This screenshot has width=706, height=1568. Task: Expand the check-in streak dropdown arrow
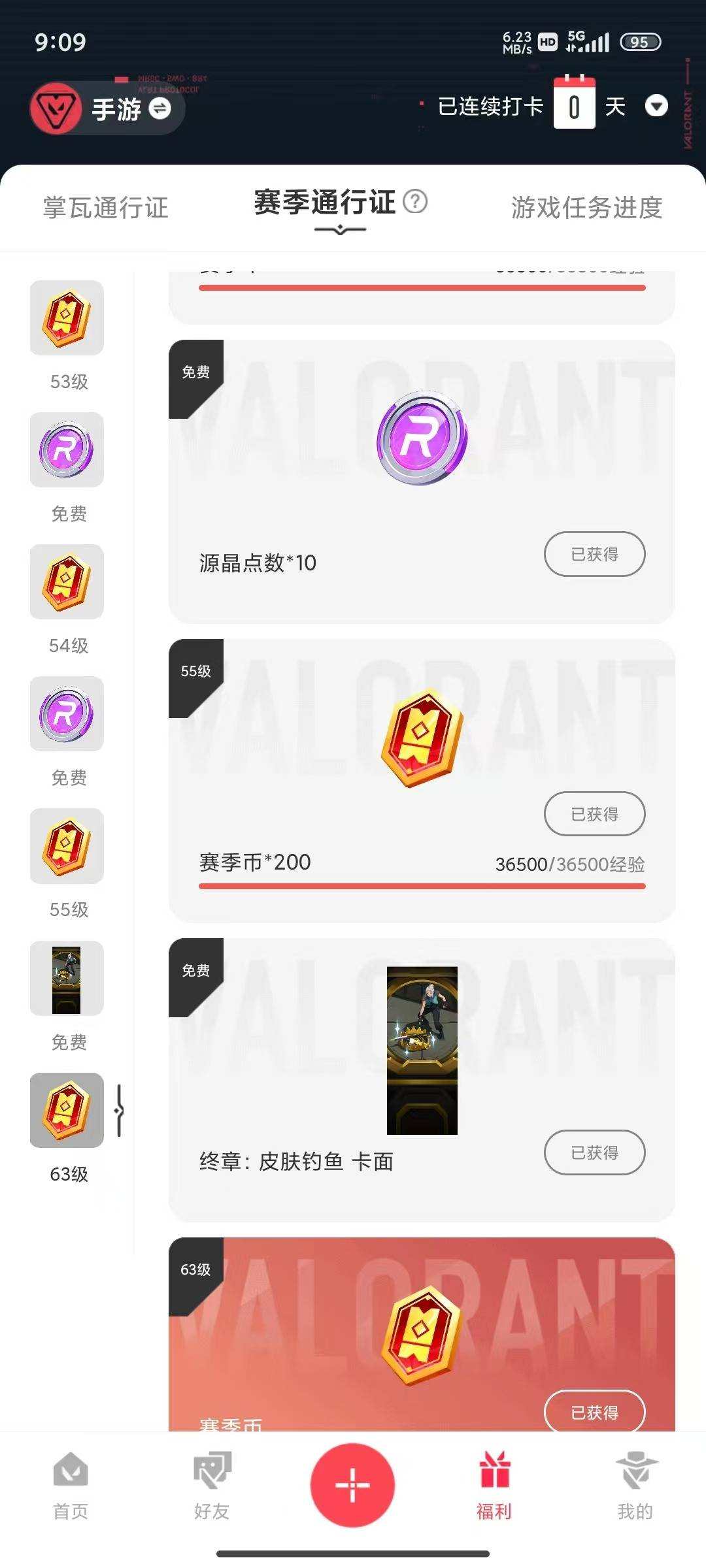click(x=656, y=106)
